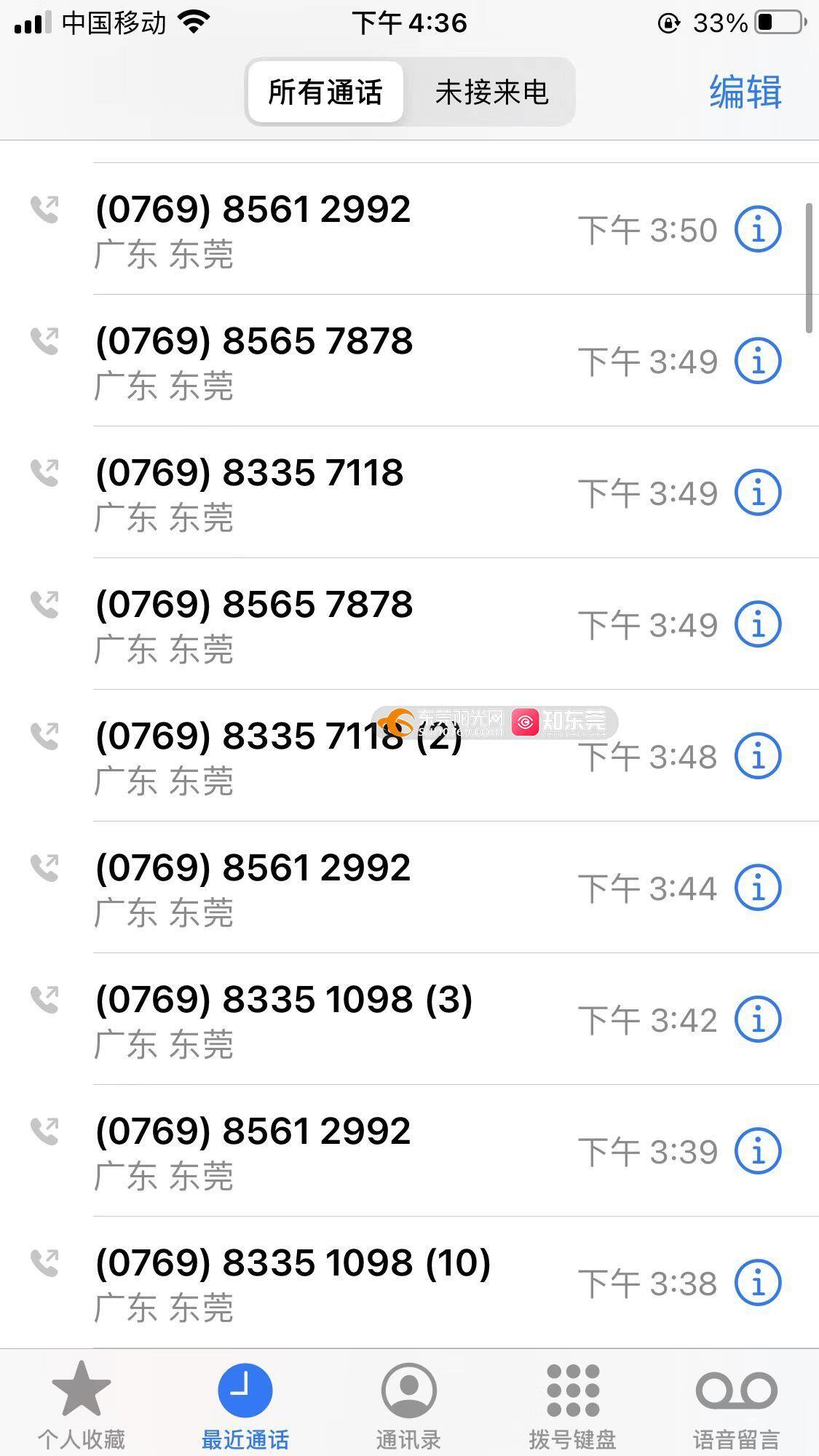Open the 拨号键盘 keypad tab
Image resolution: width=819 pixels, height=1456 pixels.
pos(572,1404)
